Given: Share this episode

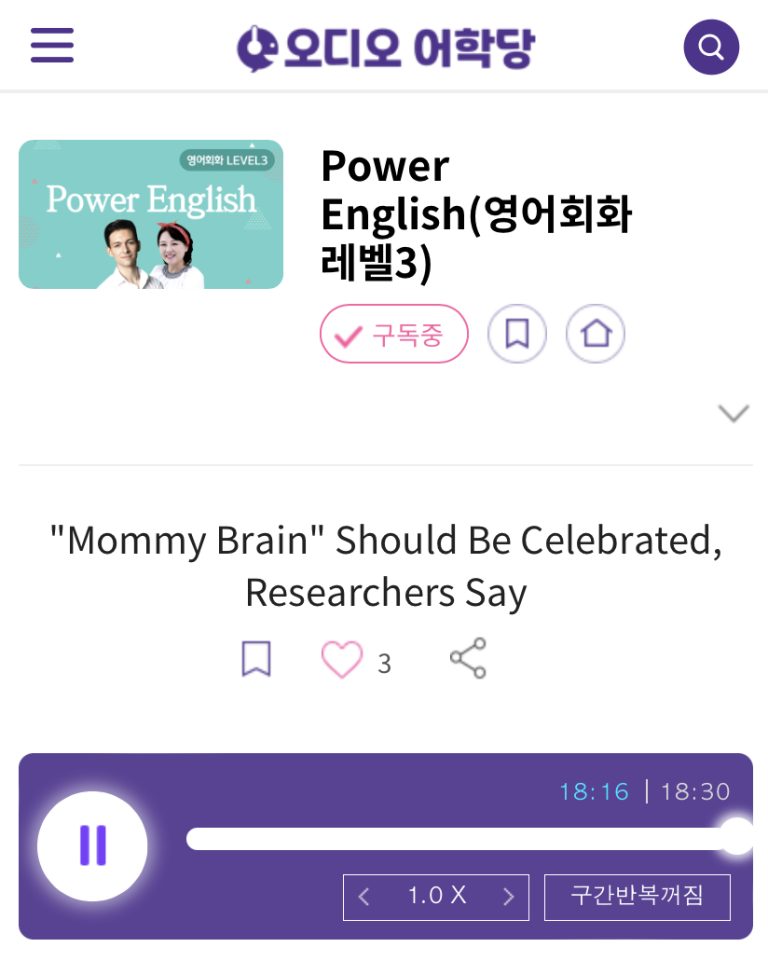Looking at the screenshot, I should point(467,658).
